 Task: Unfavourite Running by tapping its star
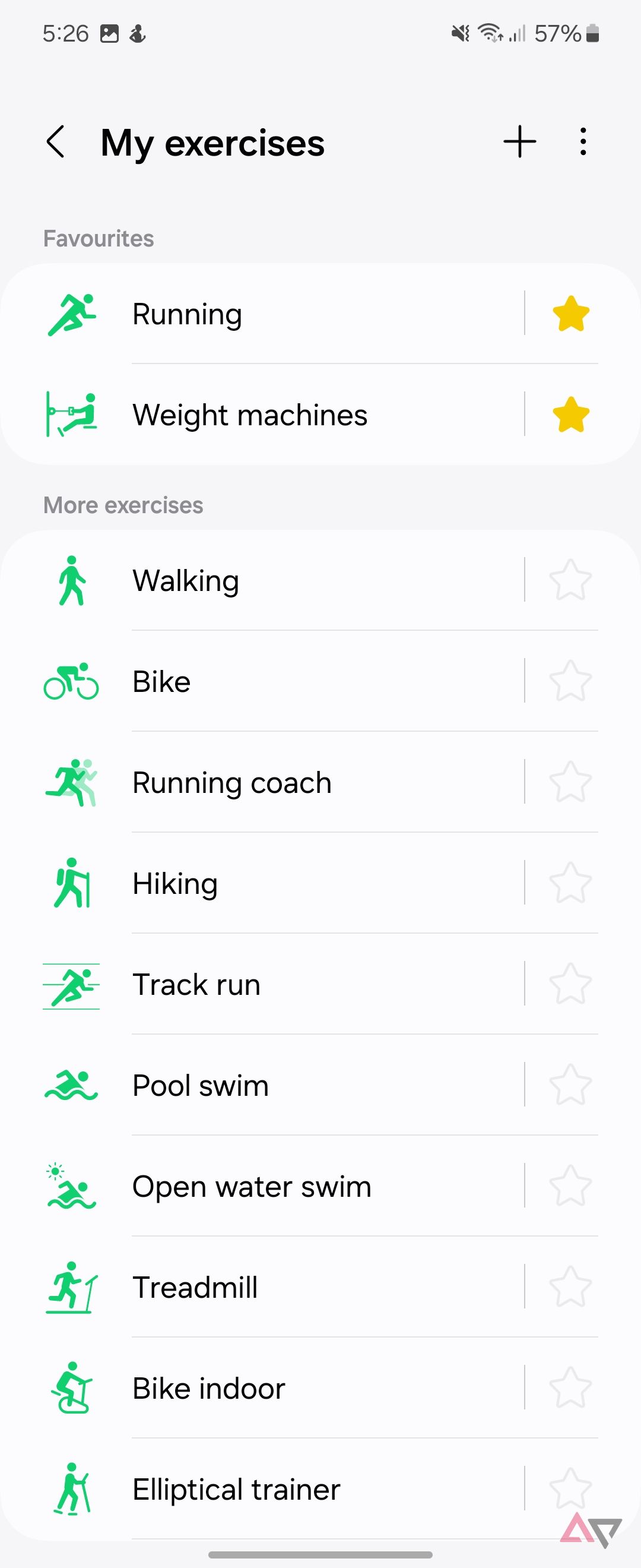570,314
